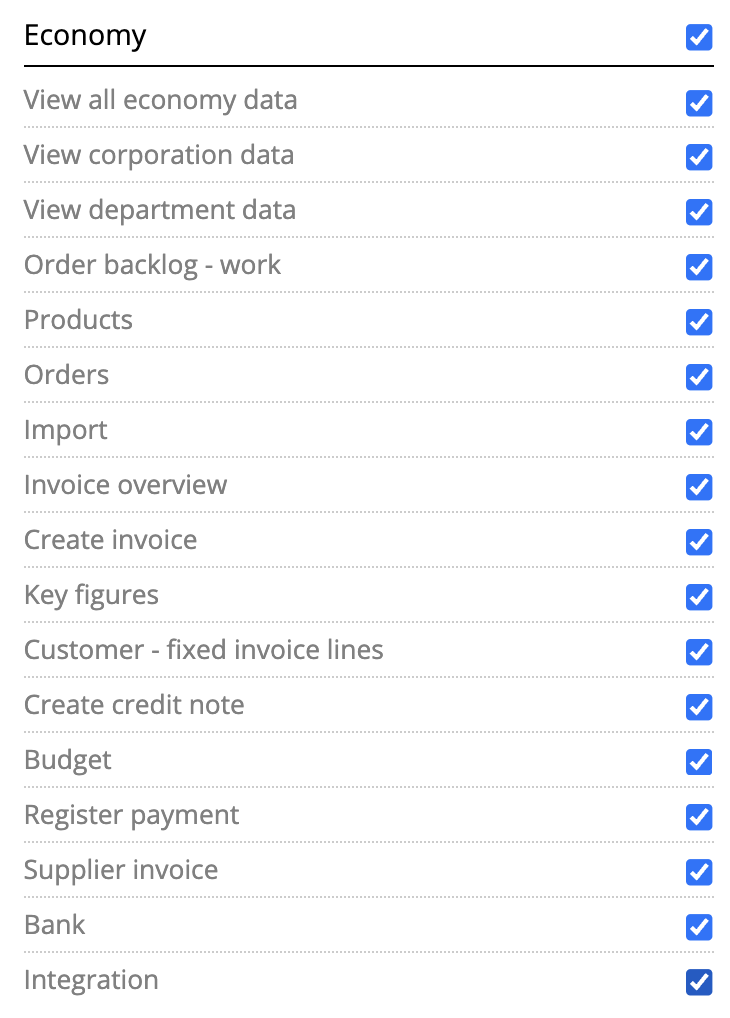Image resolution: width=730 pixels, height=1018 pixels.
Task: Toggle Invoice overview checkbox
Action: tap(699, 488)
